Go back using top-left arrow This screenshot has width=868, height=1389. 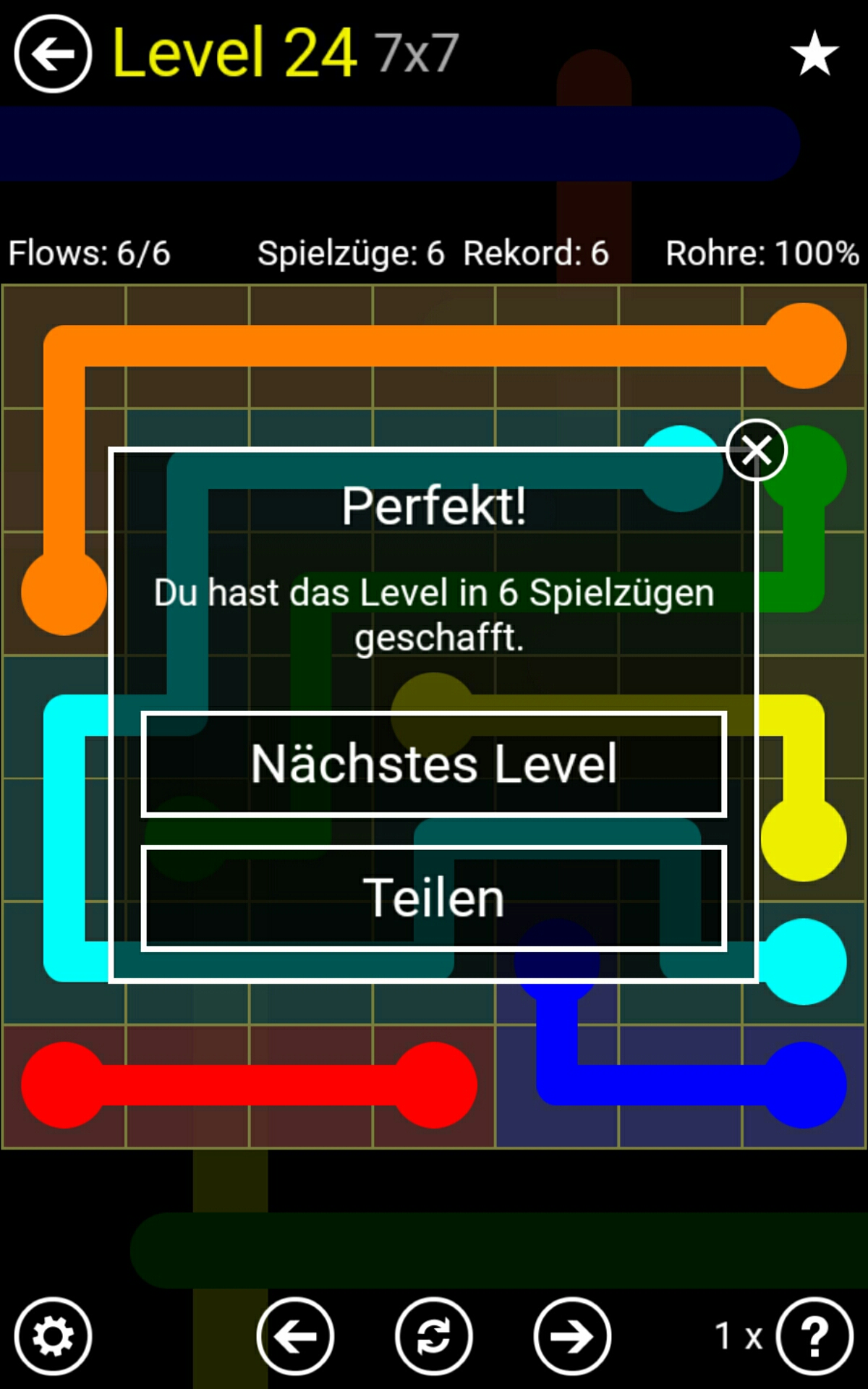53,54
